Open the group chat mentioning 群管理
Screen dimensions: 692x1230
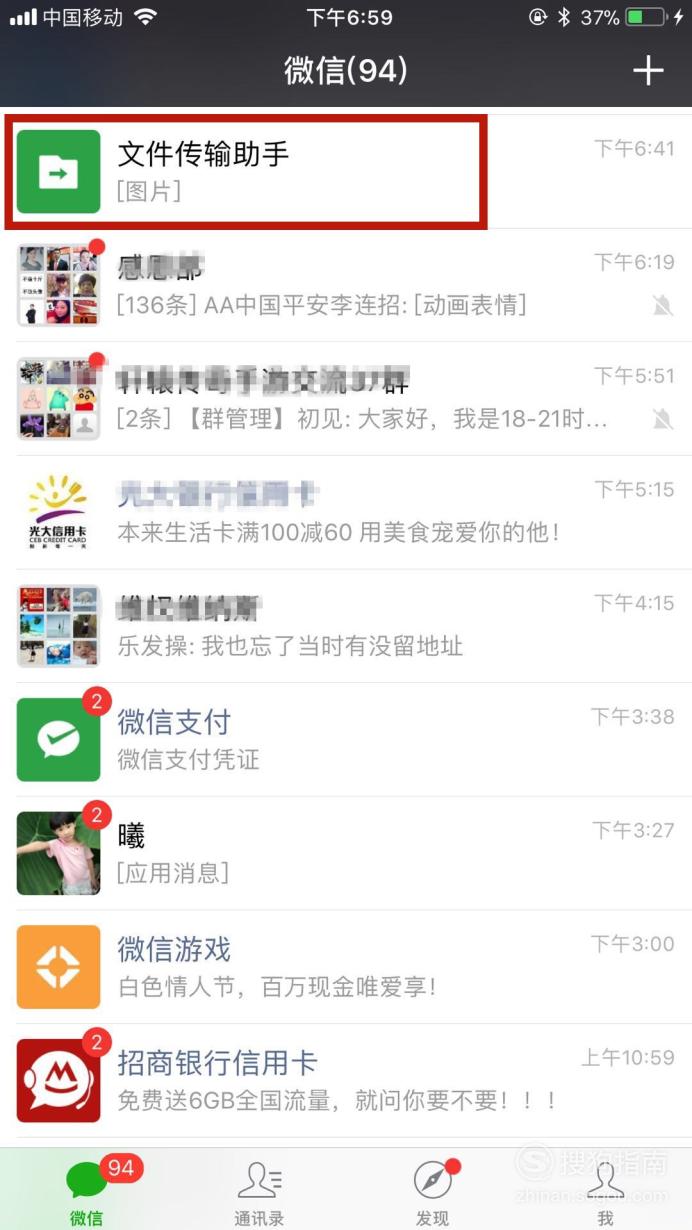pyautogui.click(x=346, y=399)
